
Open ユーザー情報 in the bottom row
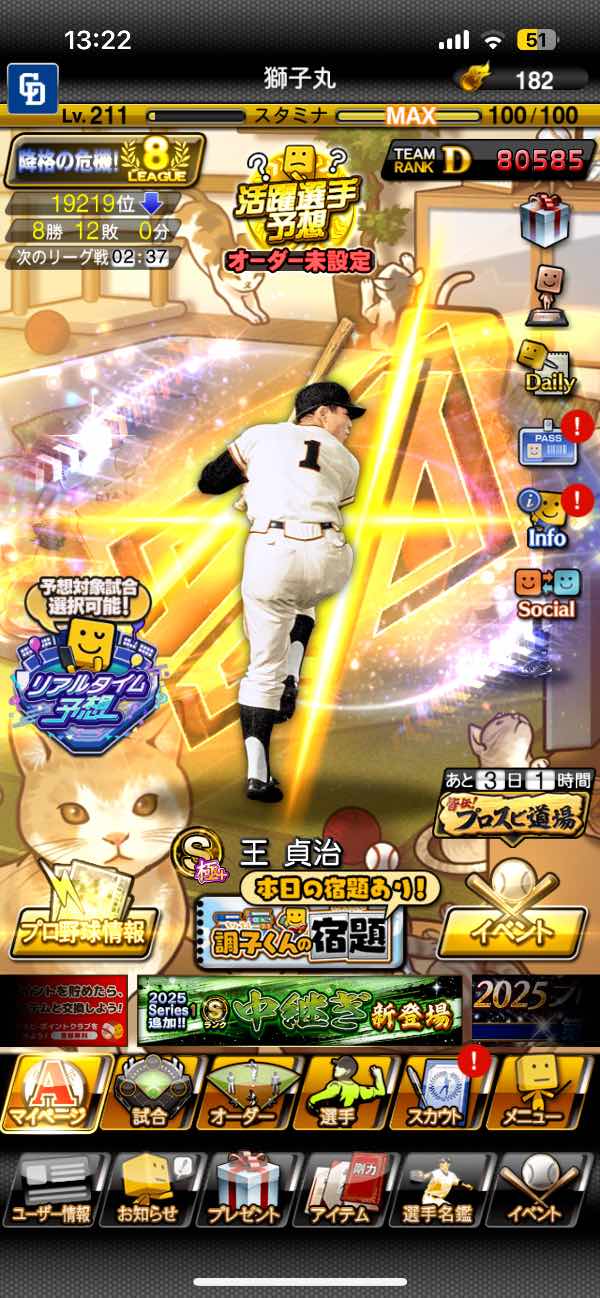click(52, 1190)
